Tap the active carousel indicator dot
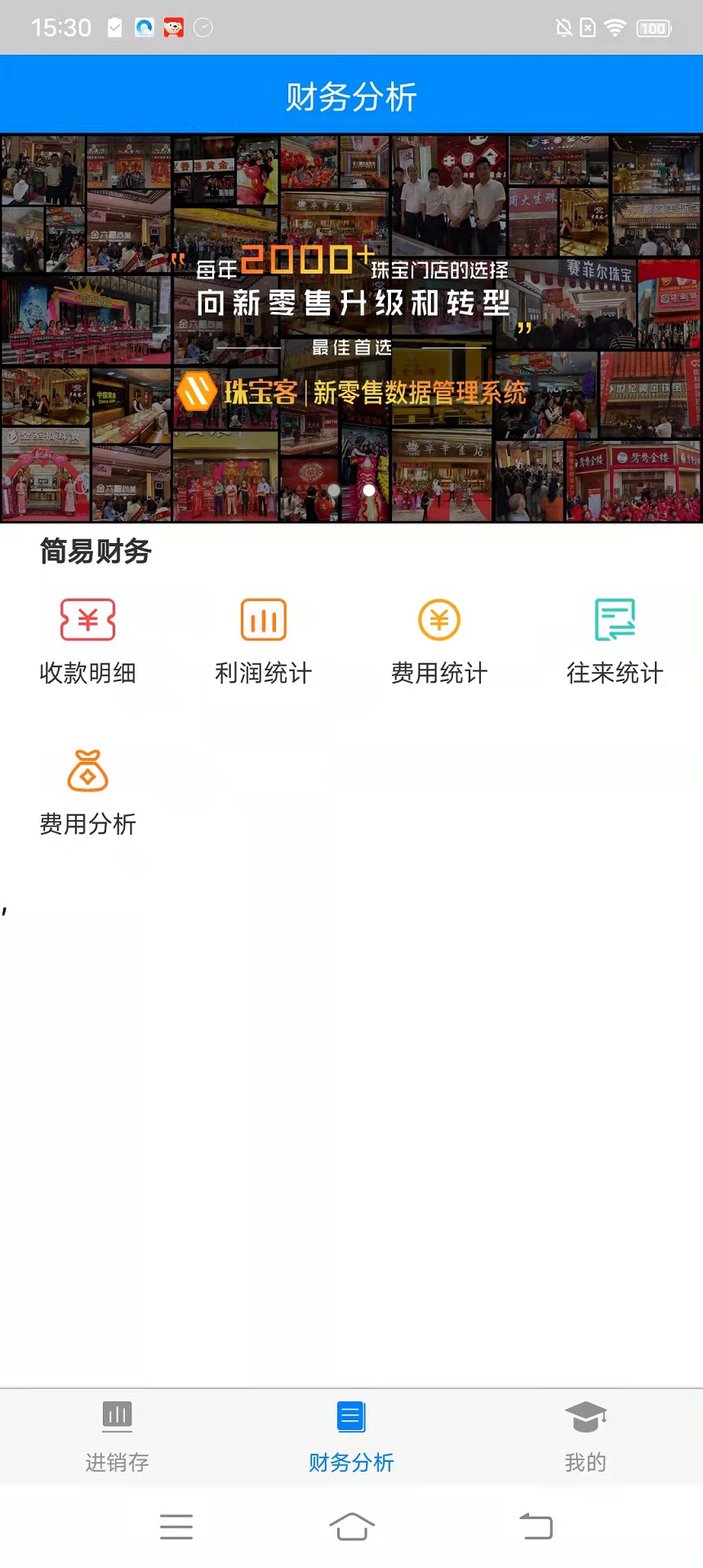The width and height of the screenshot is (703, 1568). click(368, 491)
